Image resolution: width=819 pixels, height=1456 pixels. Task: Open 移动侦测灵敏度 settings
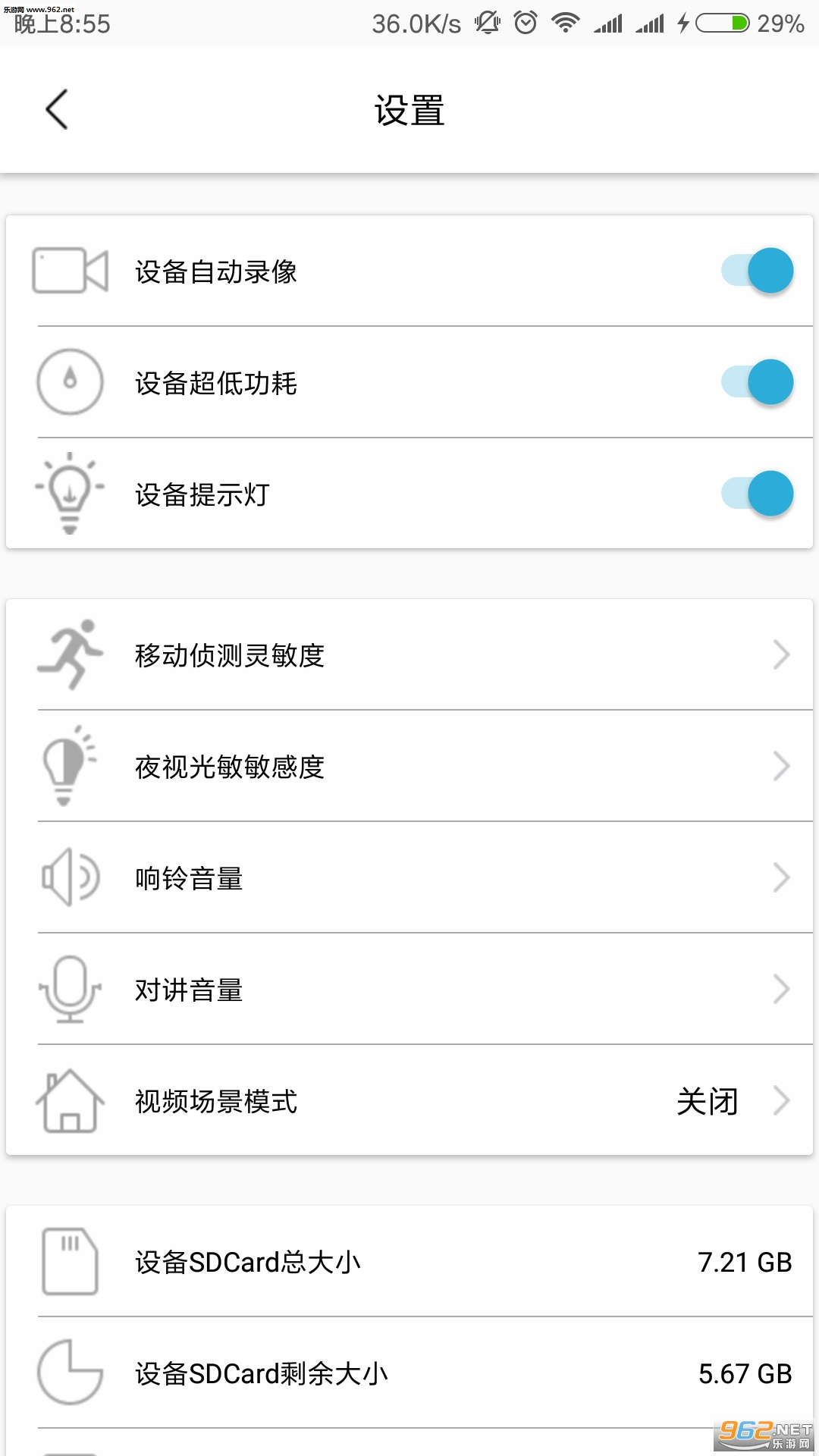tap(409, 655)
